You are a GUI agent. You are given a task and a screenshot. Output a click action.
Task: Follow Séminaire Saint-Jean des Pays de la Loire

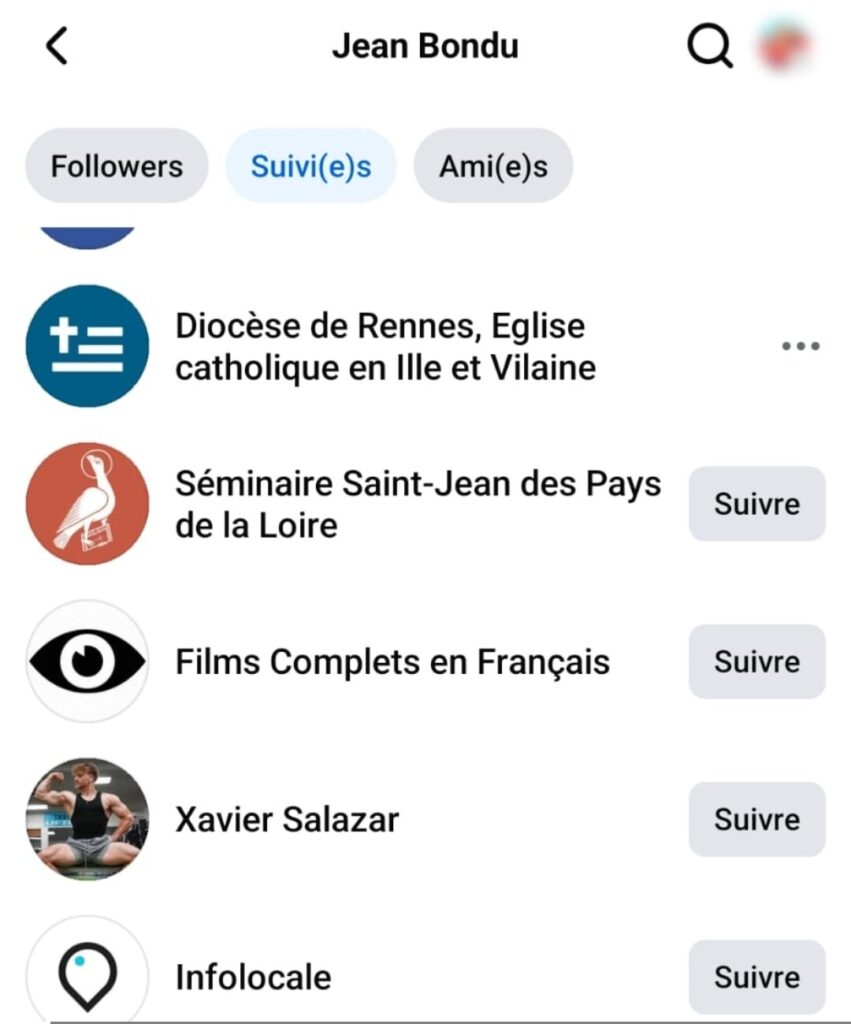point(756,504)
